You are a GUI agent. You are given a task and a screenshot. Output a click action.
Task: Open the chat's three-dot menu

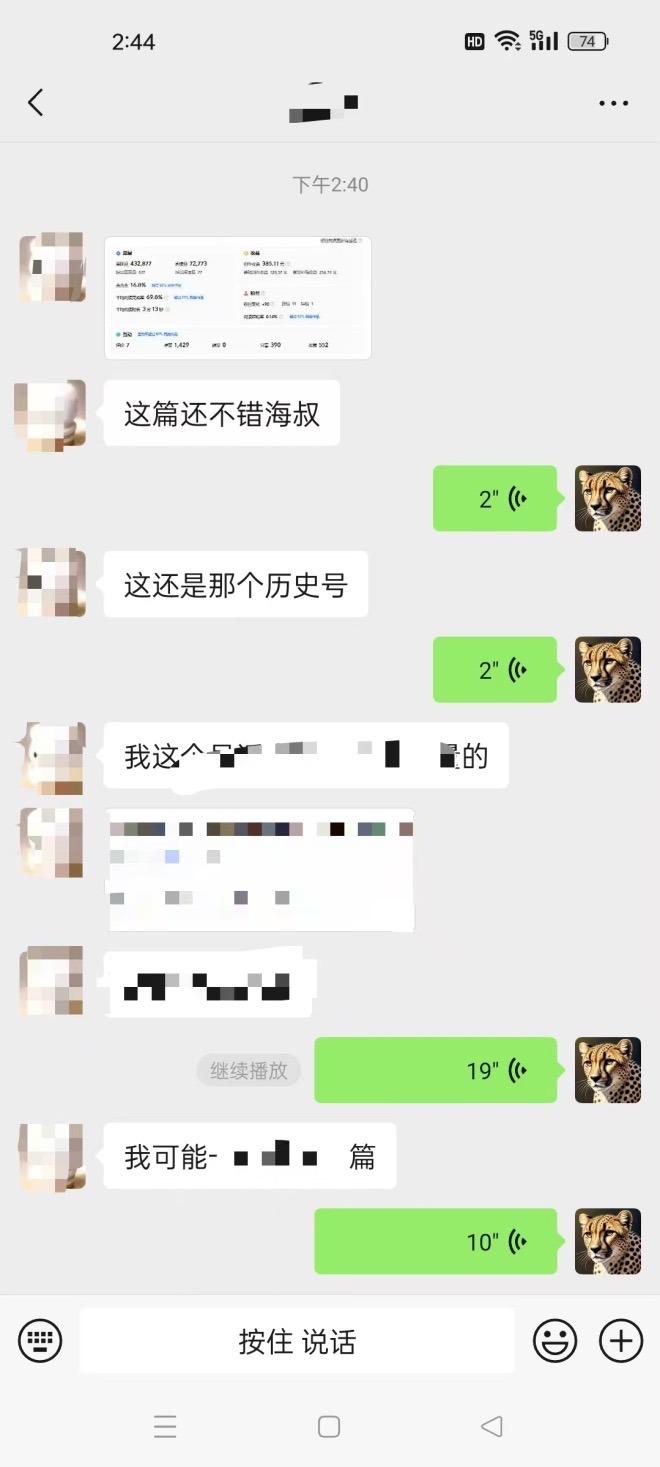(x=613, y=103)
